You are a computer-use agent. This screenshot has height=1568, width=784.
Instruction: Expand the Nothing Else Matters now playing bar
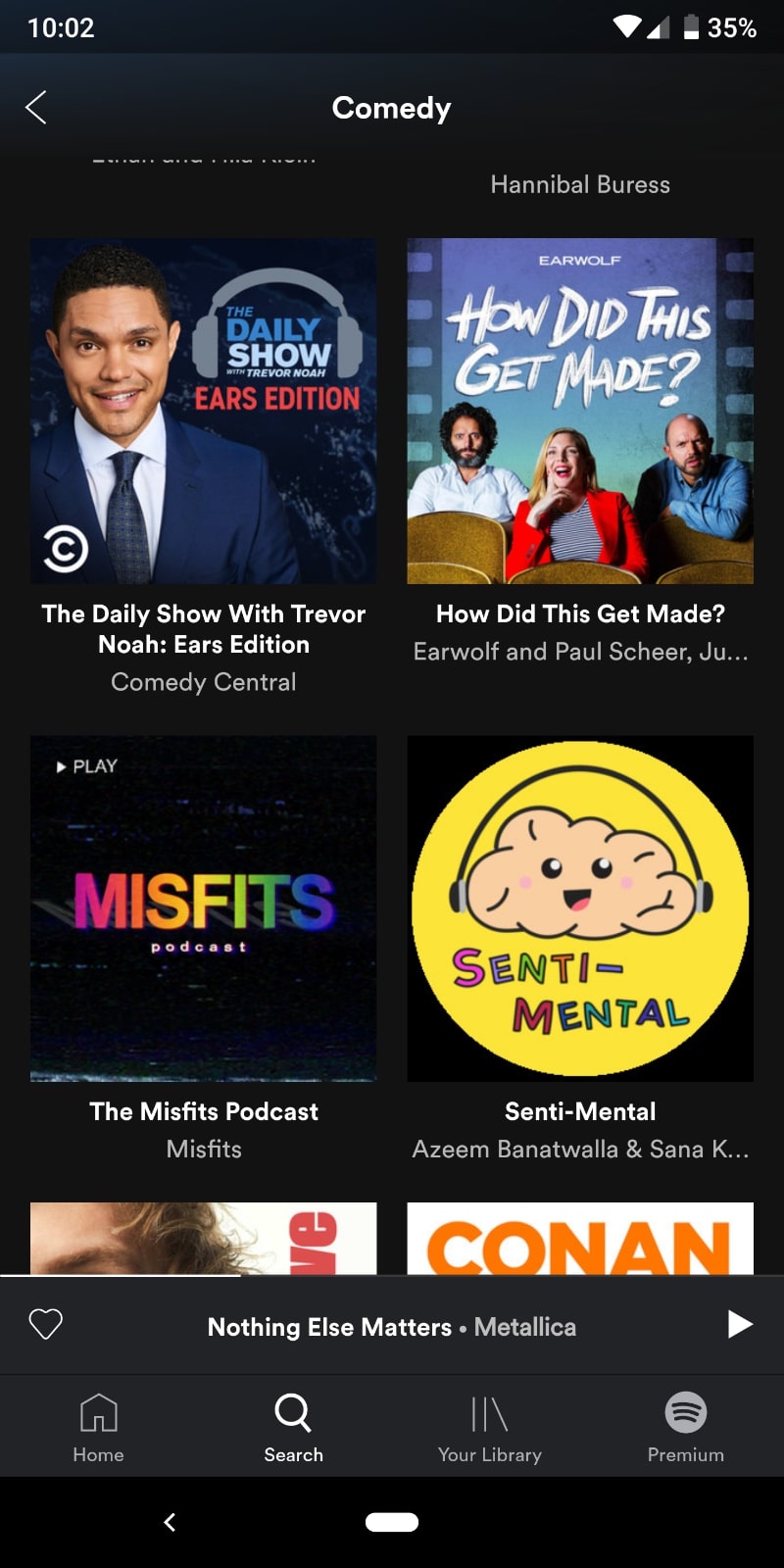[x=392, y=1327]
